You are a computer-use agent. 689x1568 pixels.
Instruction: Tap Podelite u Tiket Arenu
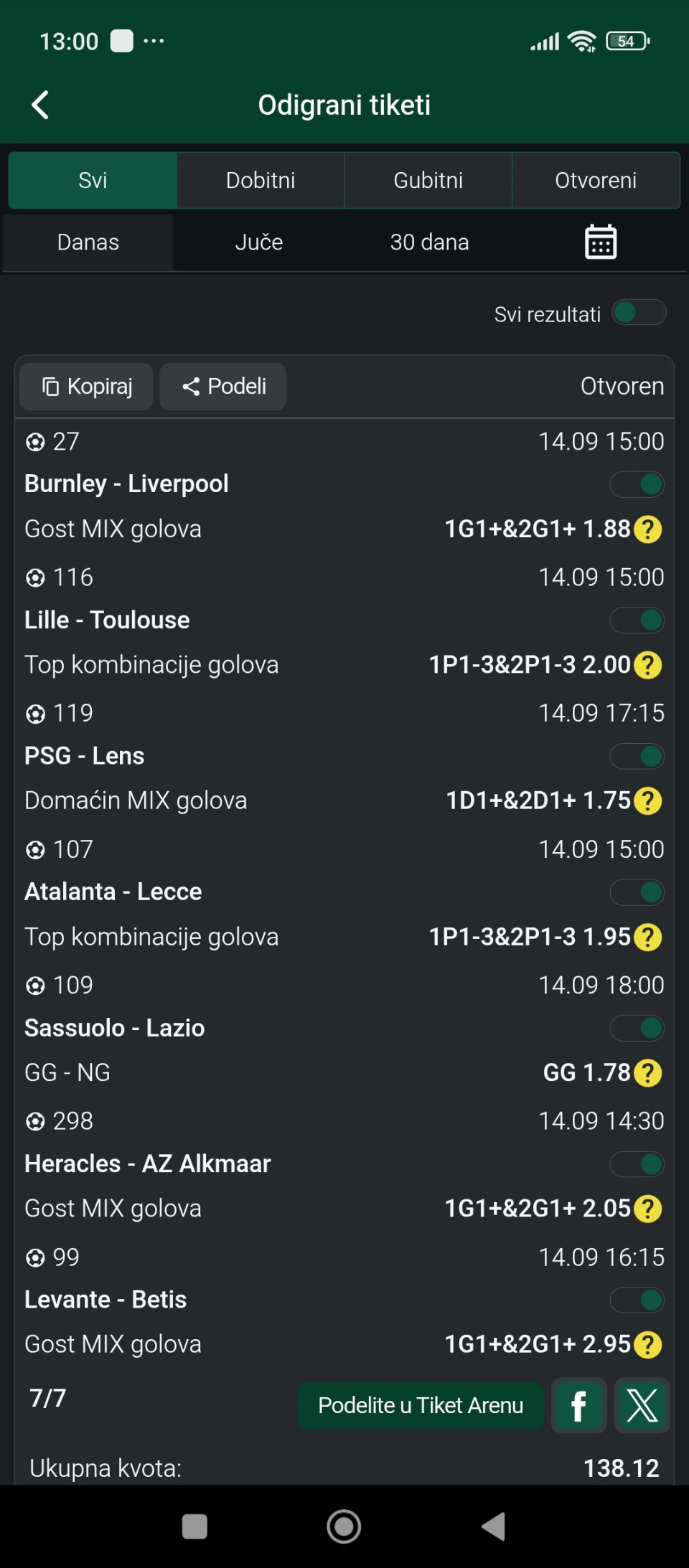(x=421, y=1405)
